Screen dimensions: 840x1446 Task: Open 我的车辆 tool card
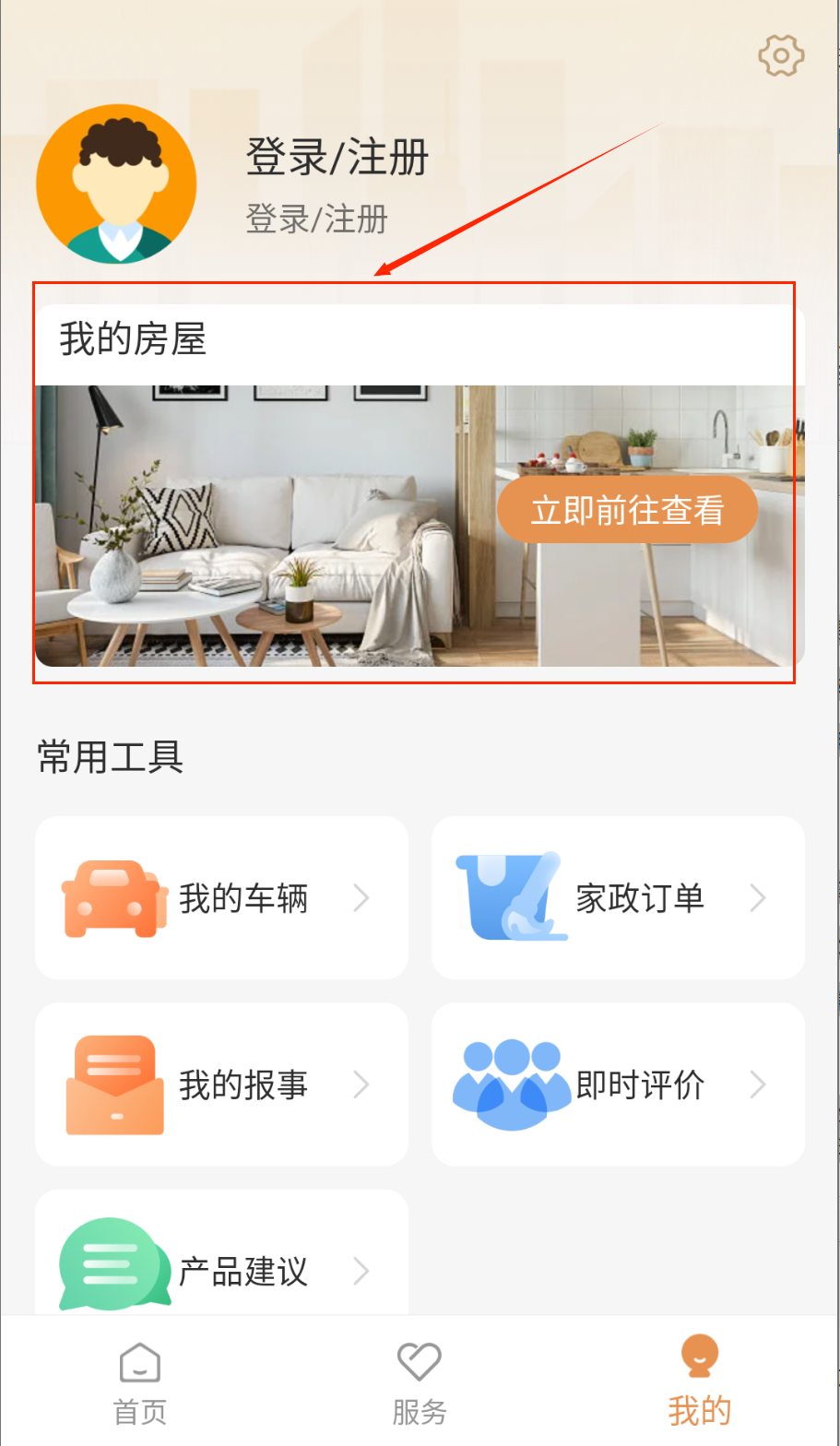221,897
